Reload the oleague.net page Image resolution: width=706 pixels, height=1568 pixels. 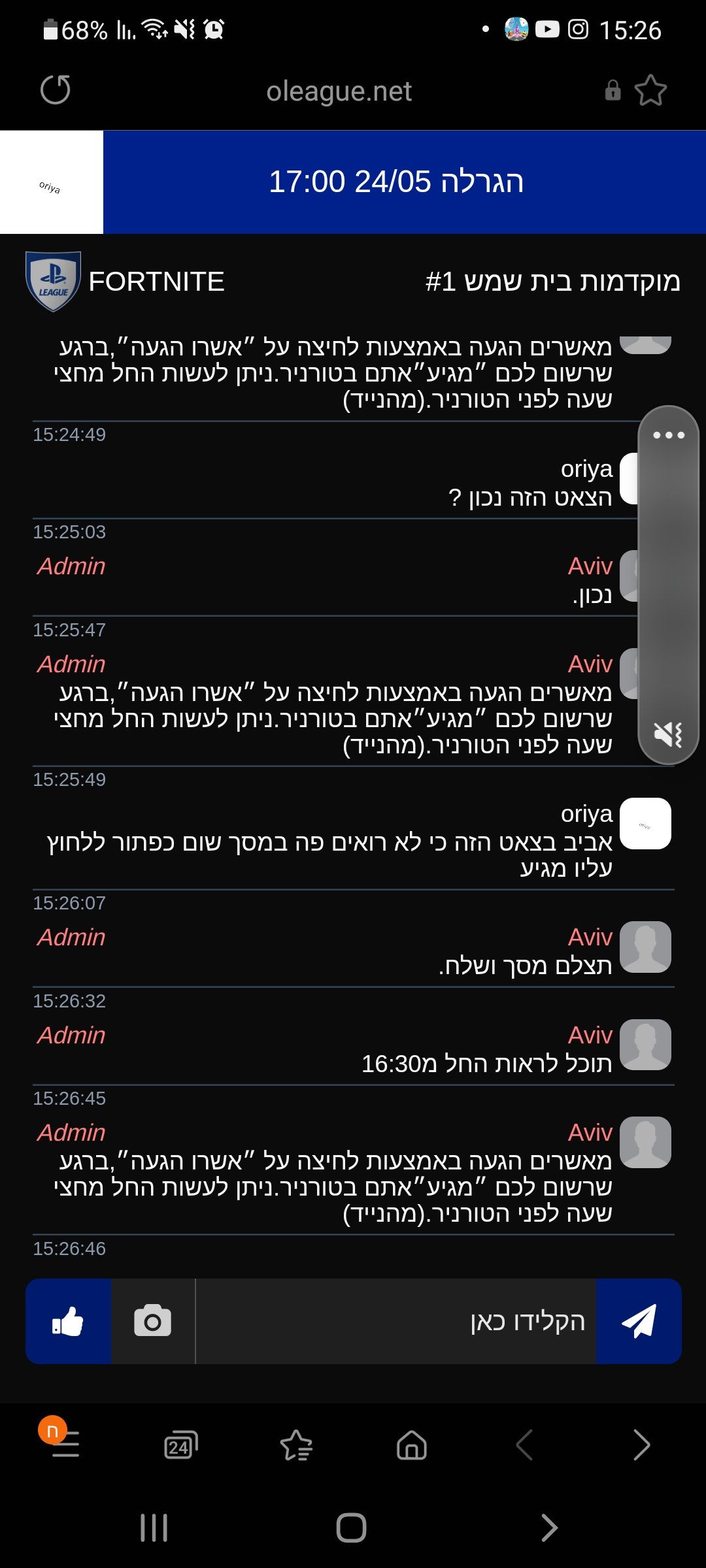[x=55, y=90]
